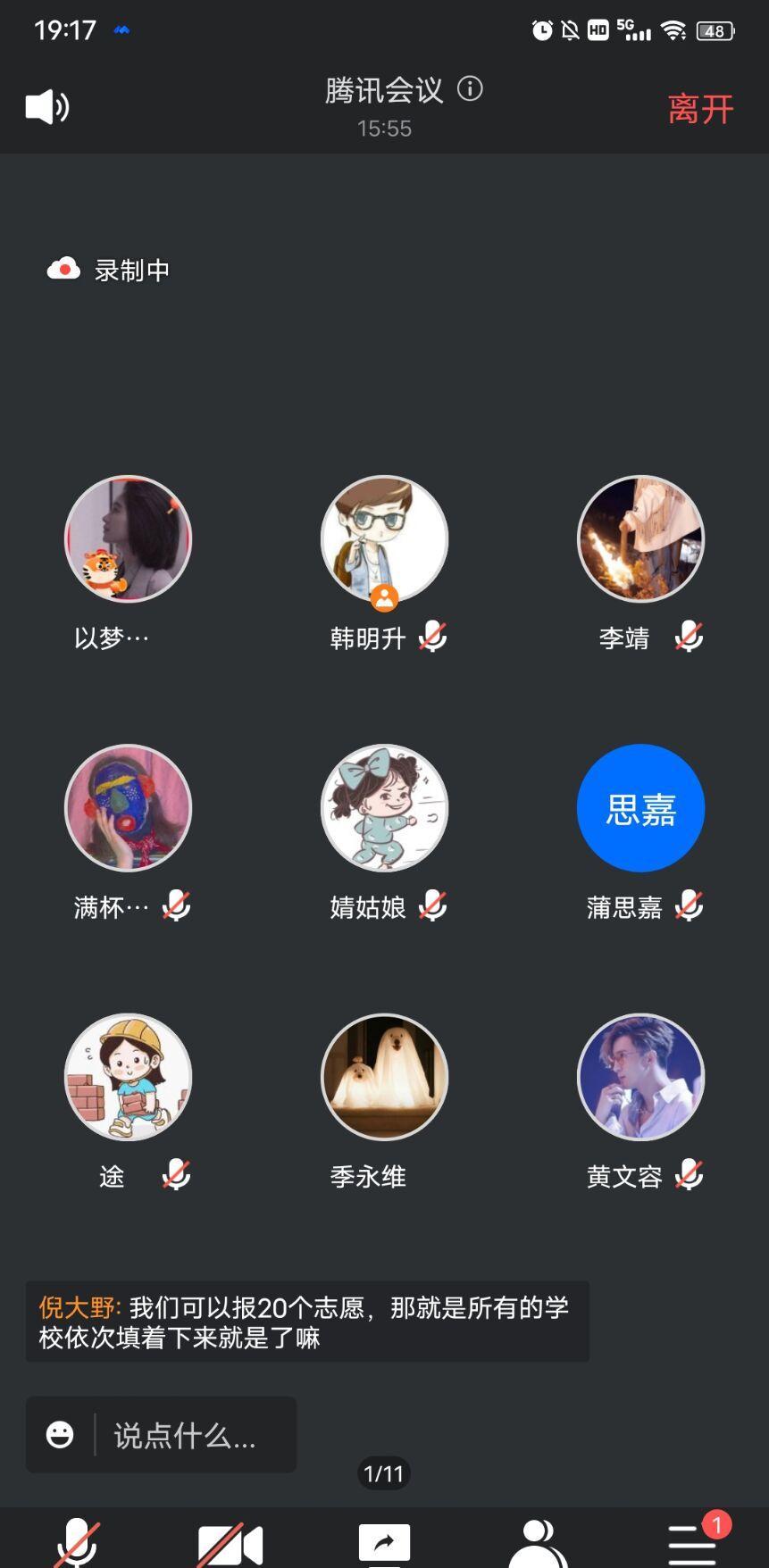Select participant 韩明升's avatar
The width and height of the screenshot is (769, 1568).
pos(384,539)
